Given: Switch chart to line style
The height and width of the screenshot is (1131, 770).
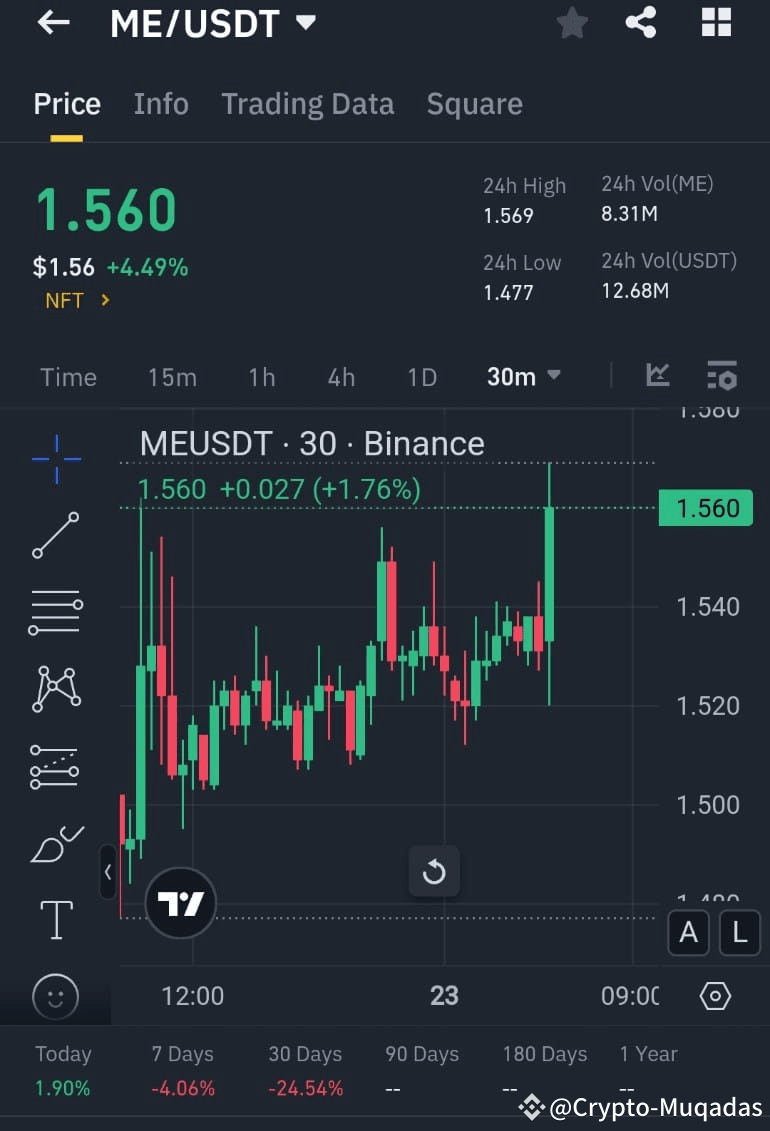Looking at the screenshot, I should [x=658, y=377].
